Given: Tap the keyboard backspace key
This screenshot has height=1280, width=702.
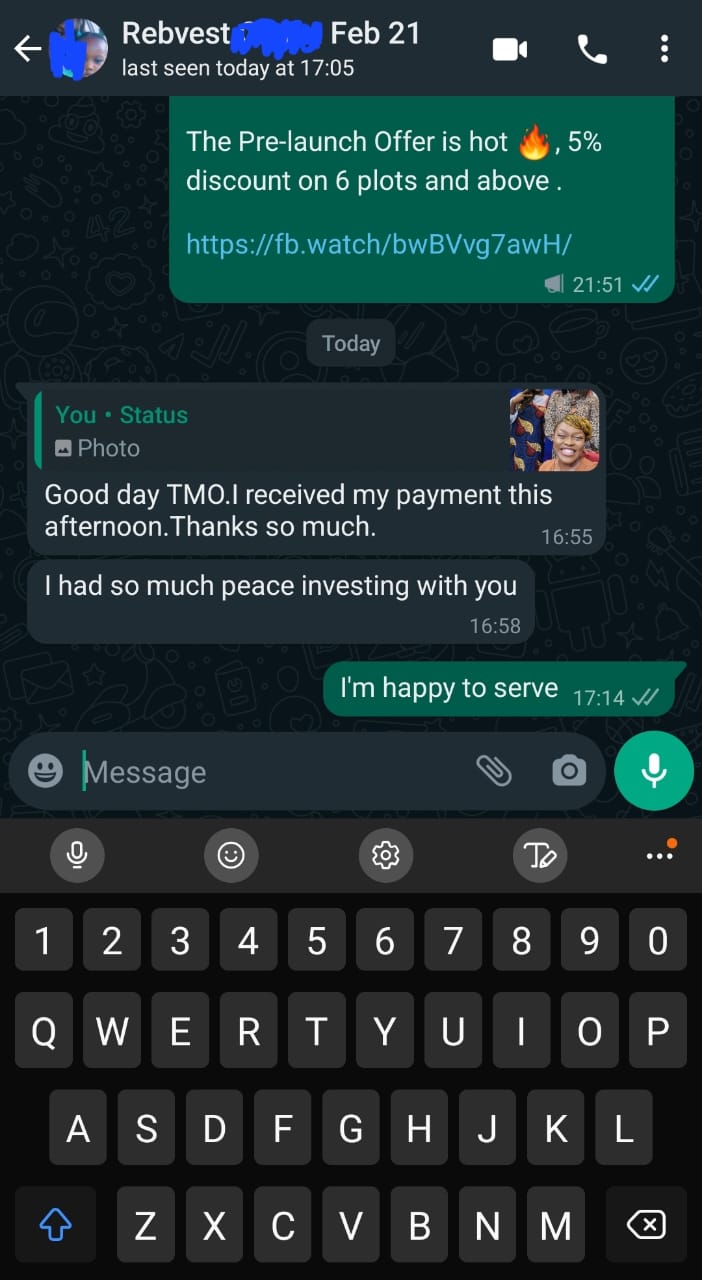Looking at the screenshot, I should coord(647,1225).
